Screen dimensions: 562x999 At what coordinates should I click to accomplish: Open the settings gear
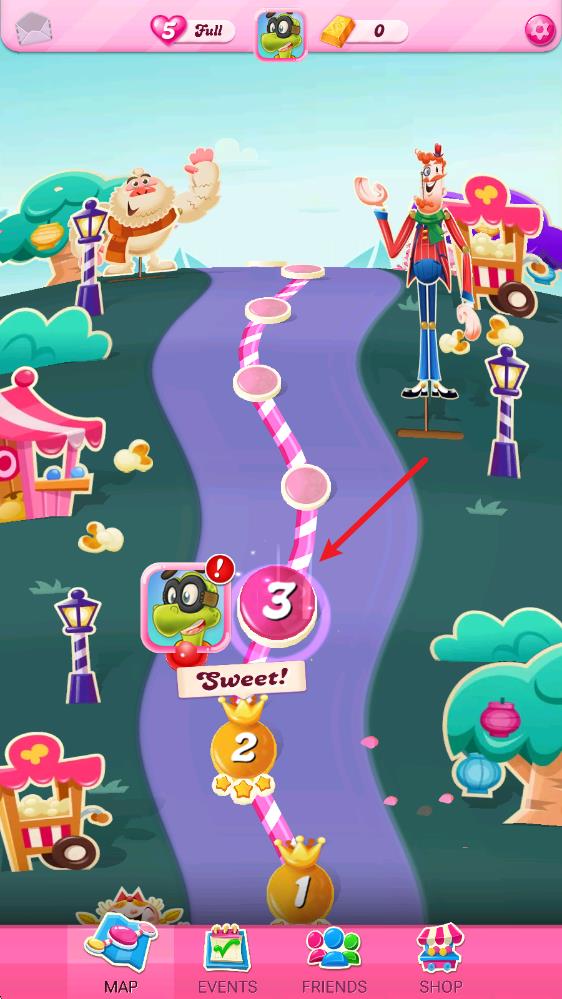[540, 29]
